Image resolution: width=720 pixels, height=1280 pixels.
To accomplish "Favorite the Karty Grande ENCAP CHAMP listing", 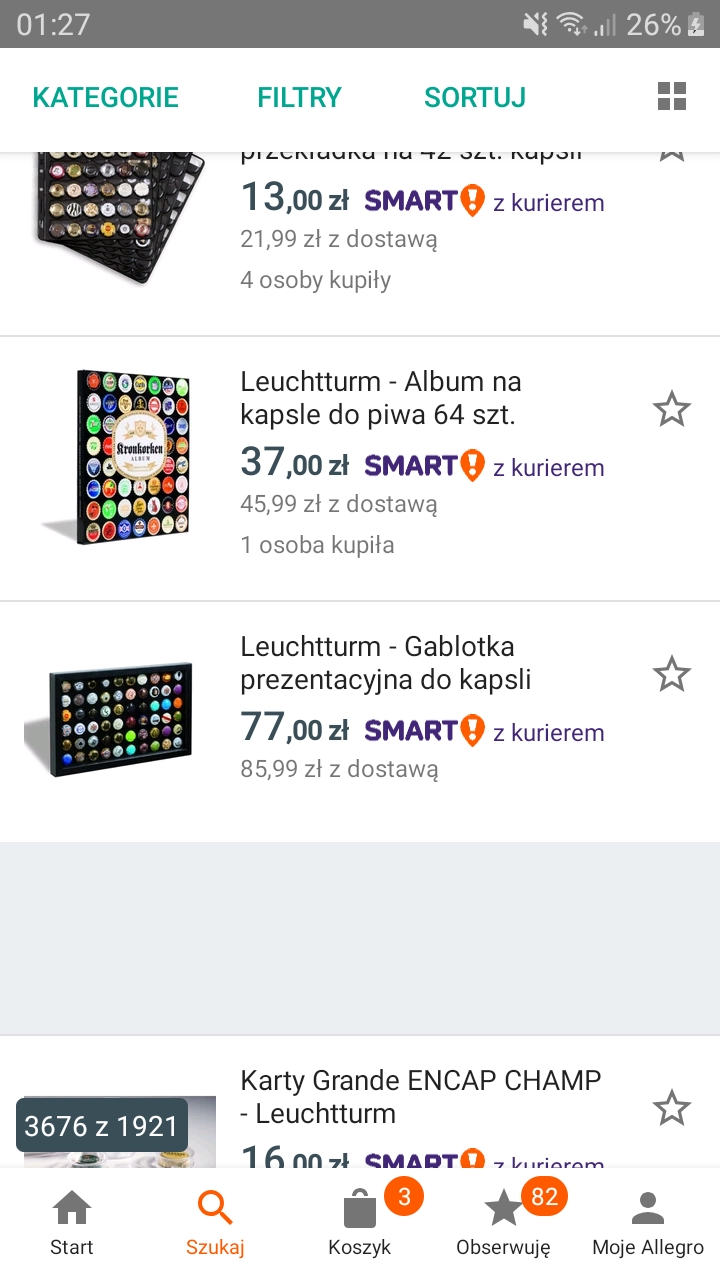I will (671, 1108).
